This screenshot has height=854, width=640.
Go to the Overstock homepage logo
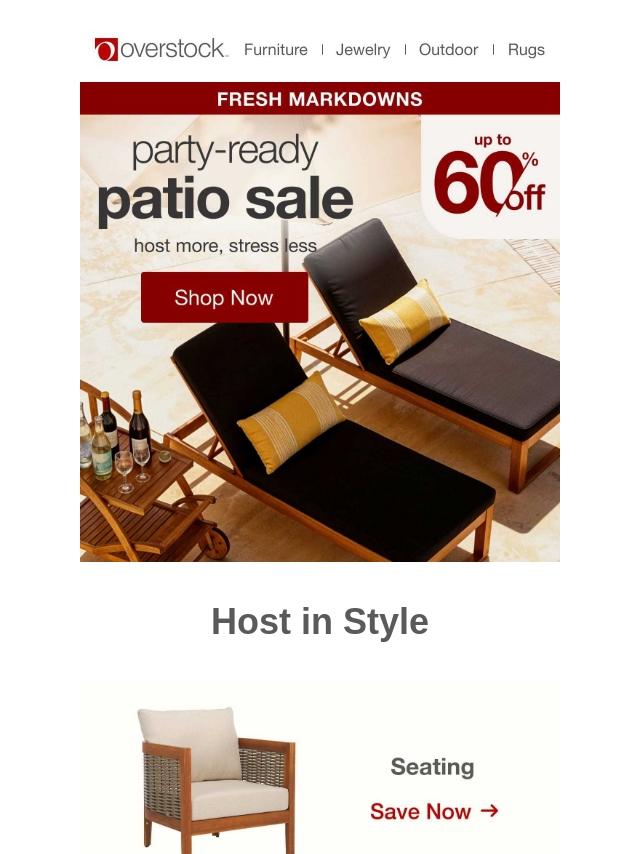click(161, 49)
